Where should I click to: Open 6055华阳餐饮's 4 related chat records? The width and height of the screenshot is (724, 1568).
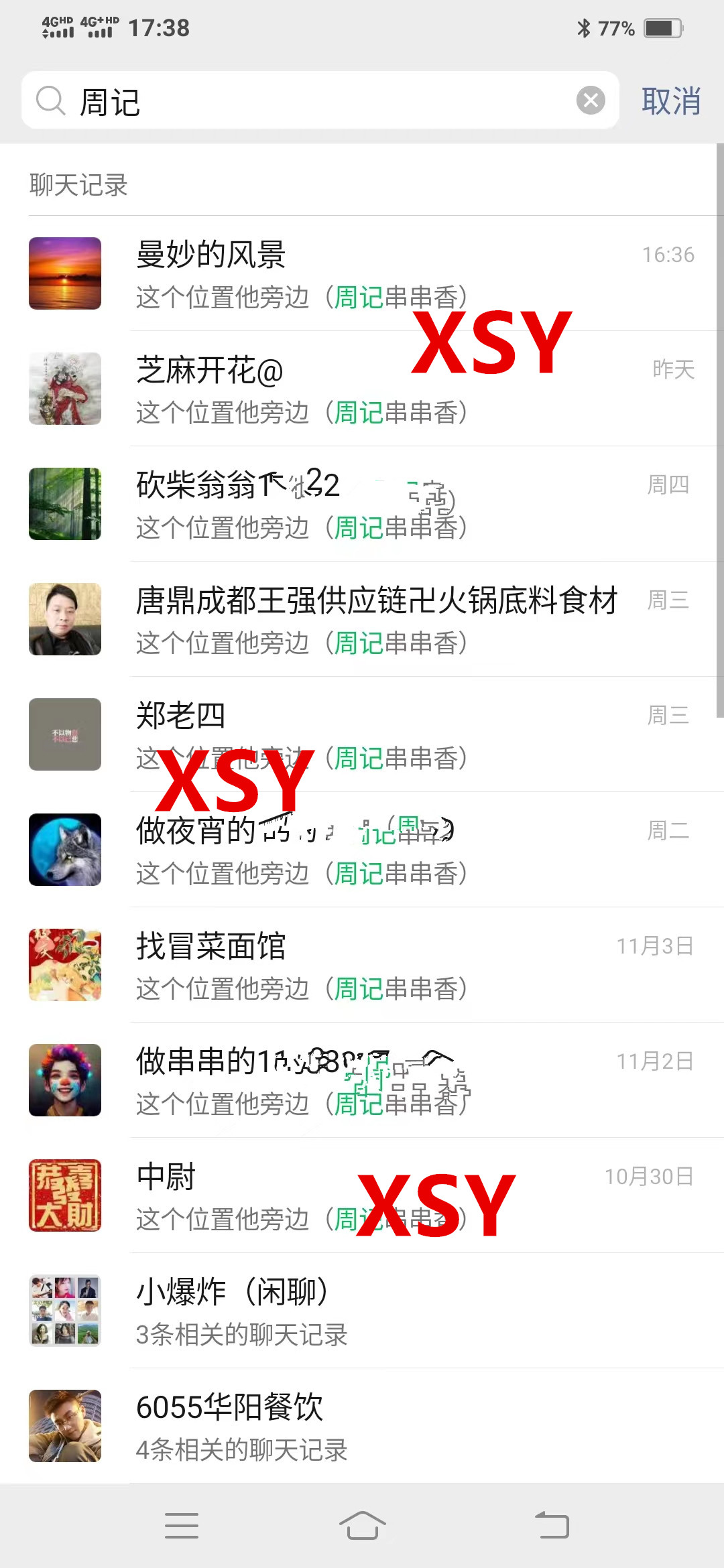(362, 1426)
